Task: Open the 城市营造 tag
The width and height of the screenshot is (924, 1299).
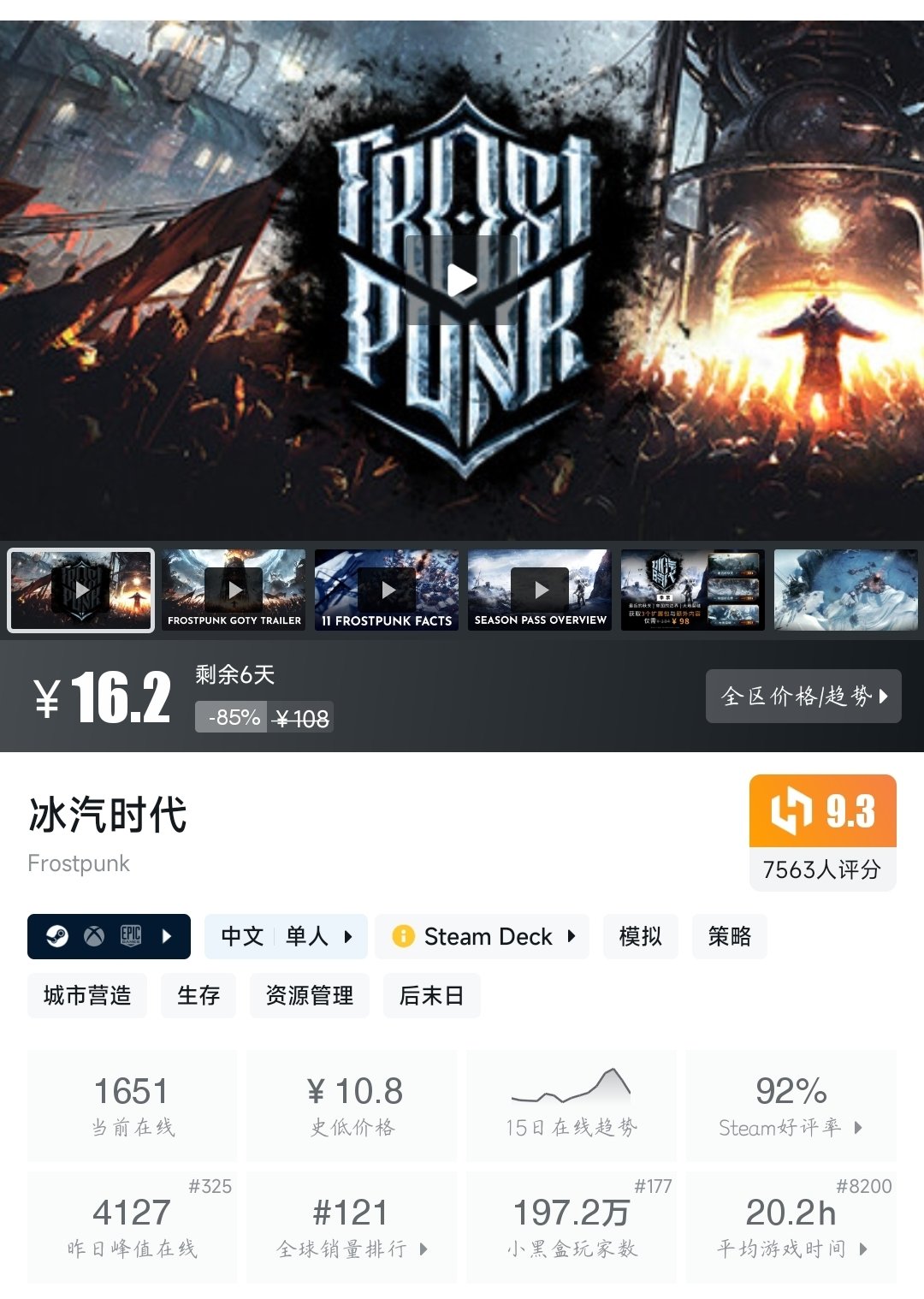Action: point(87,995)
